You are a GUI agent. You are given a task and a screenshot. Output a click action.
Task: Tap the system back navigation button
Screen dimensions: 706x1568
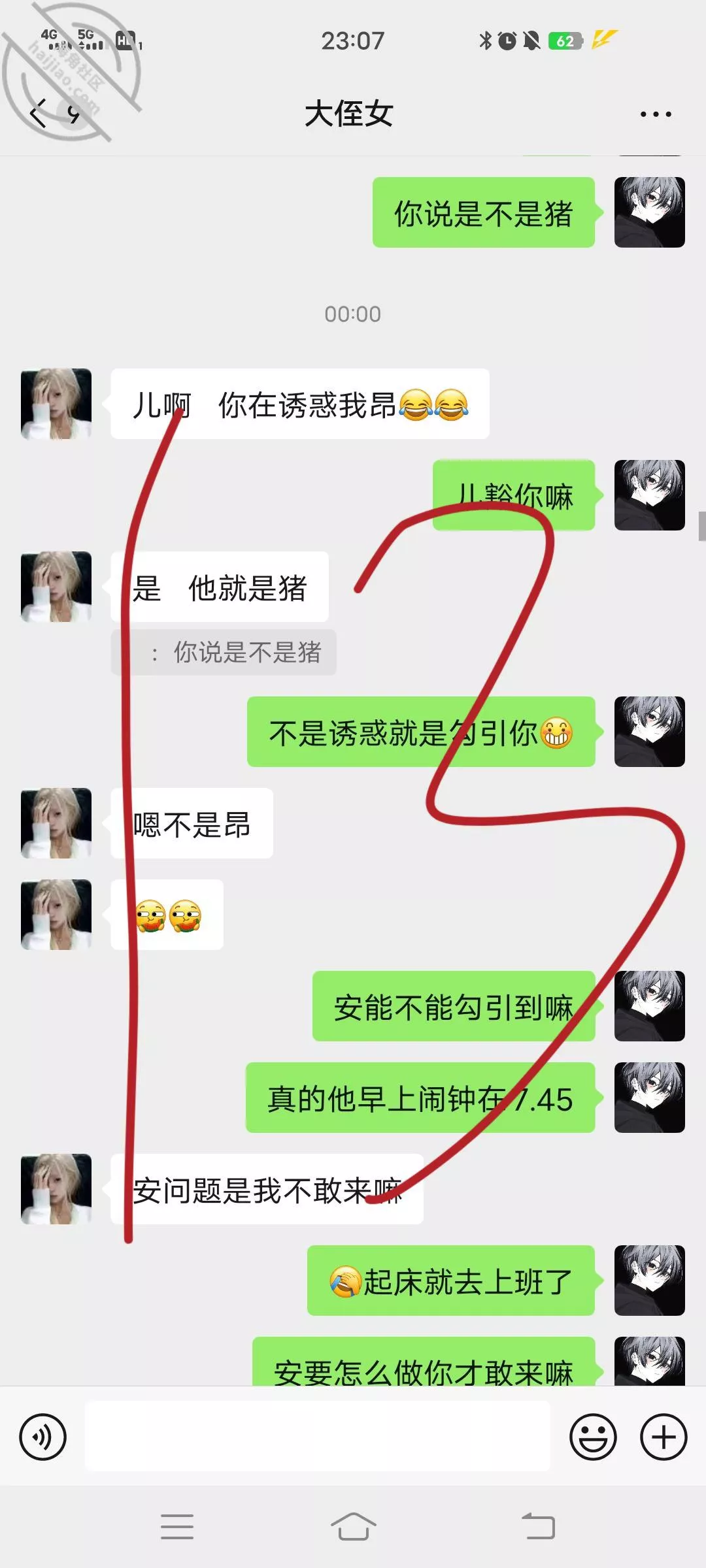point(538,1527)
